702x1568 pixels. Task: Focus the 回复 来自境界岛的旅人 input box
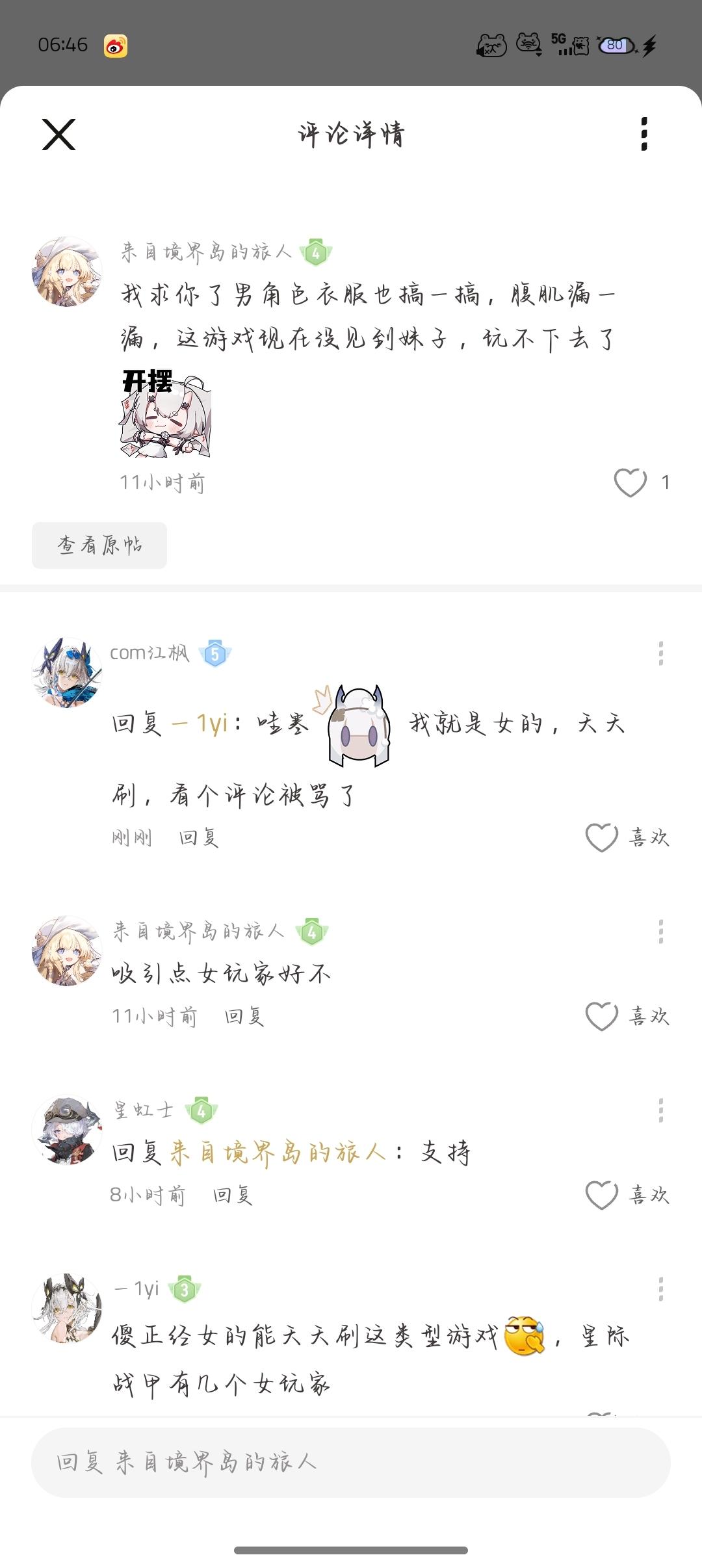pos(351,1463)
